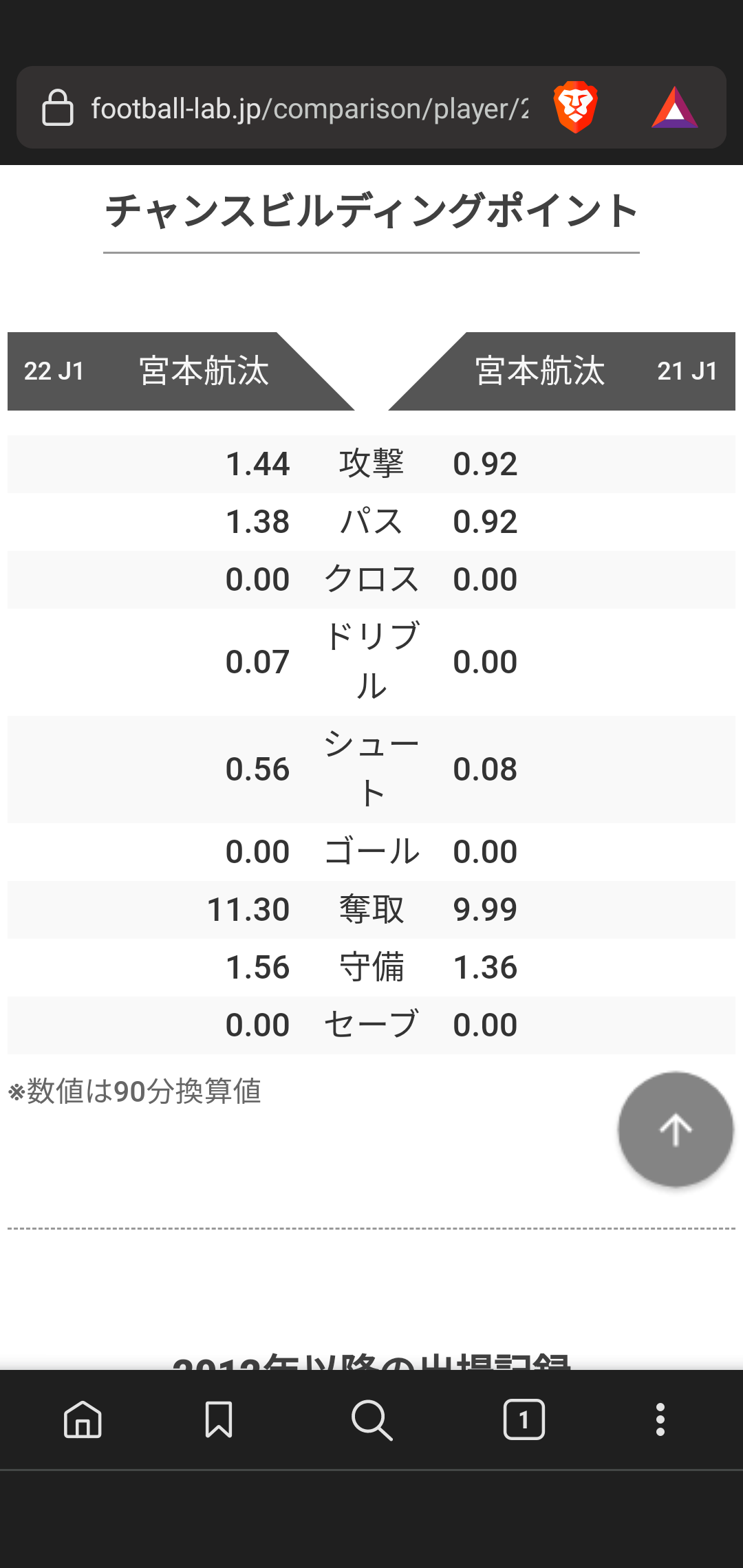The image size is (743, 1568).
Task: Open Brave Rewards triangle icon
Action: click(x=674, y=108)
